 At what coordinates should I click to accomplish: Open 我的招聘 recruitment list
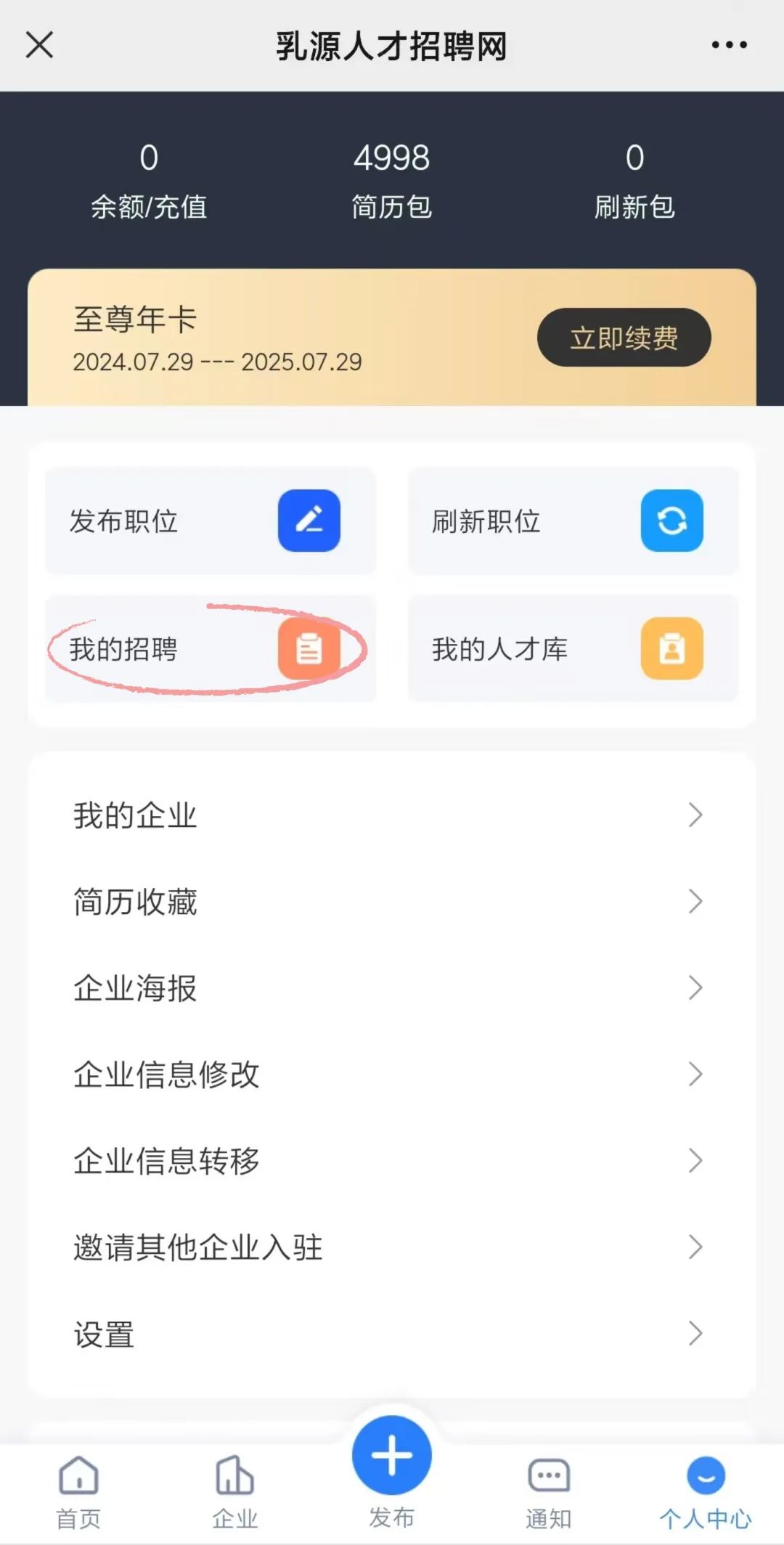(211, 649)
